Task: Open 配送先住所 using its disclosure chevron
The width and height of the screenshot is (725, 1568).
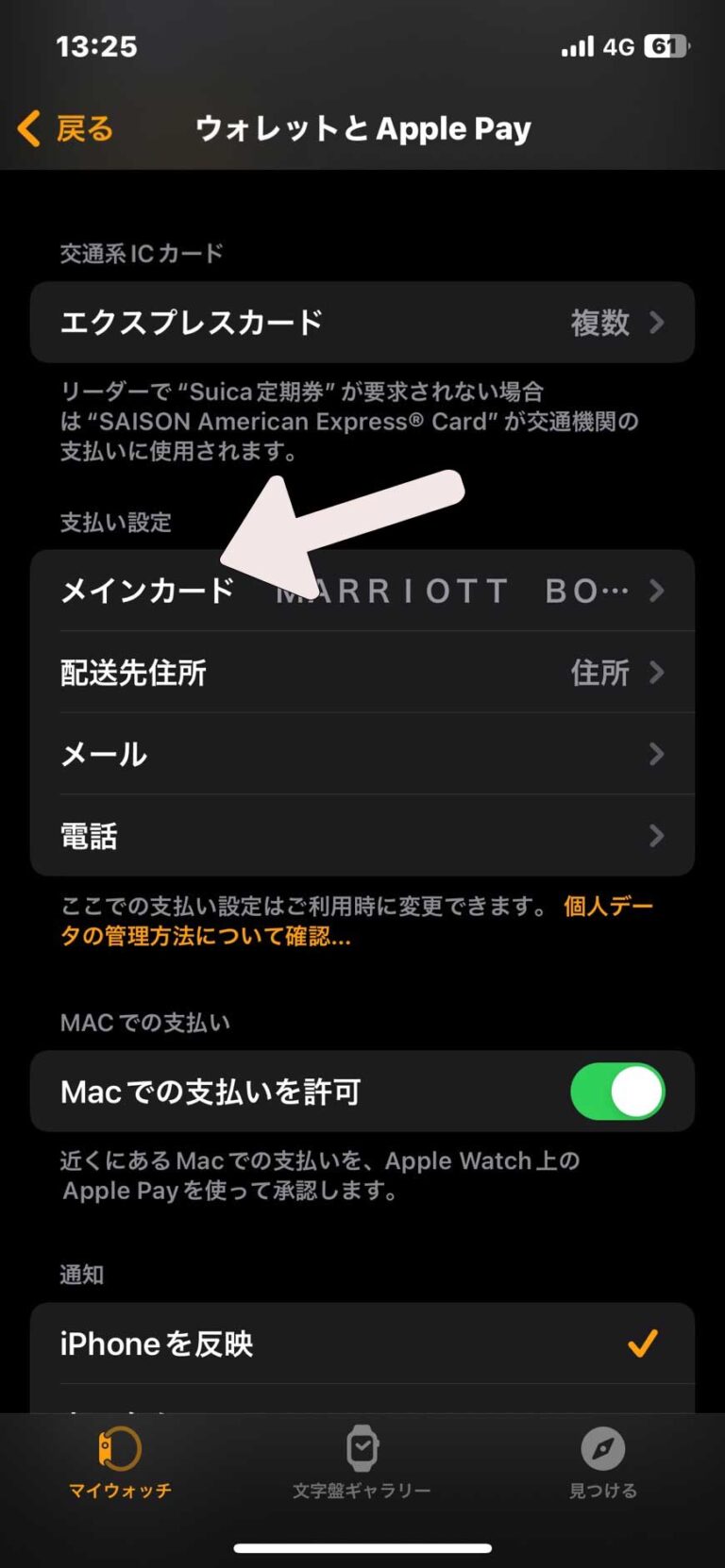Action: point(658,673)
